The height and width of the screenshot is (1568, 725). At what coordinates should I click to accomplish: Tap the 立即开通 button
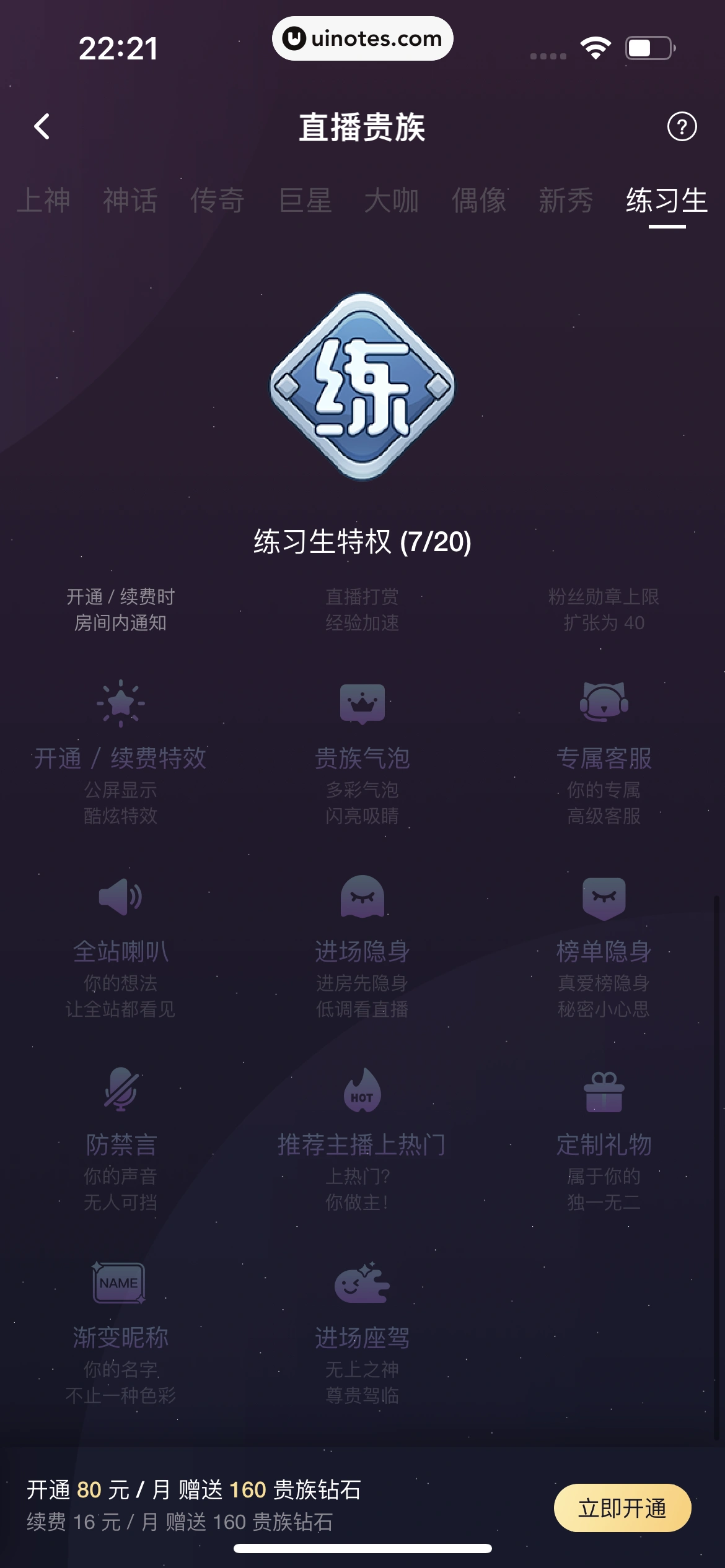coord(623,1507)
